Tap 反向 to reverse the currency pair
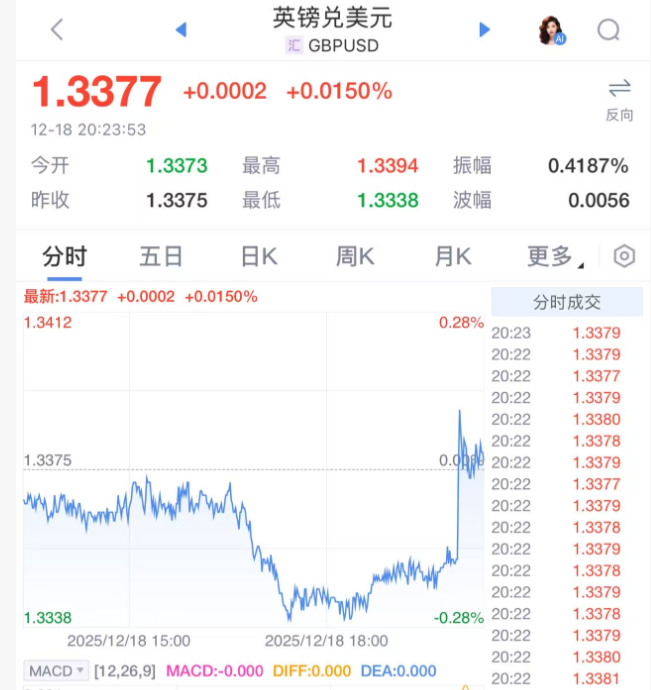 [619, 99]
